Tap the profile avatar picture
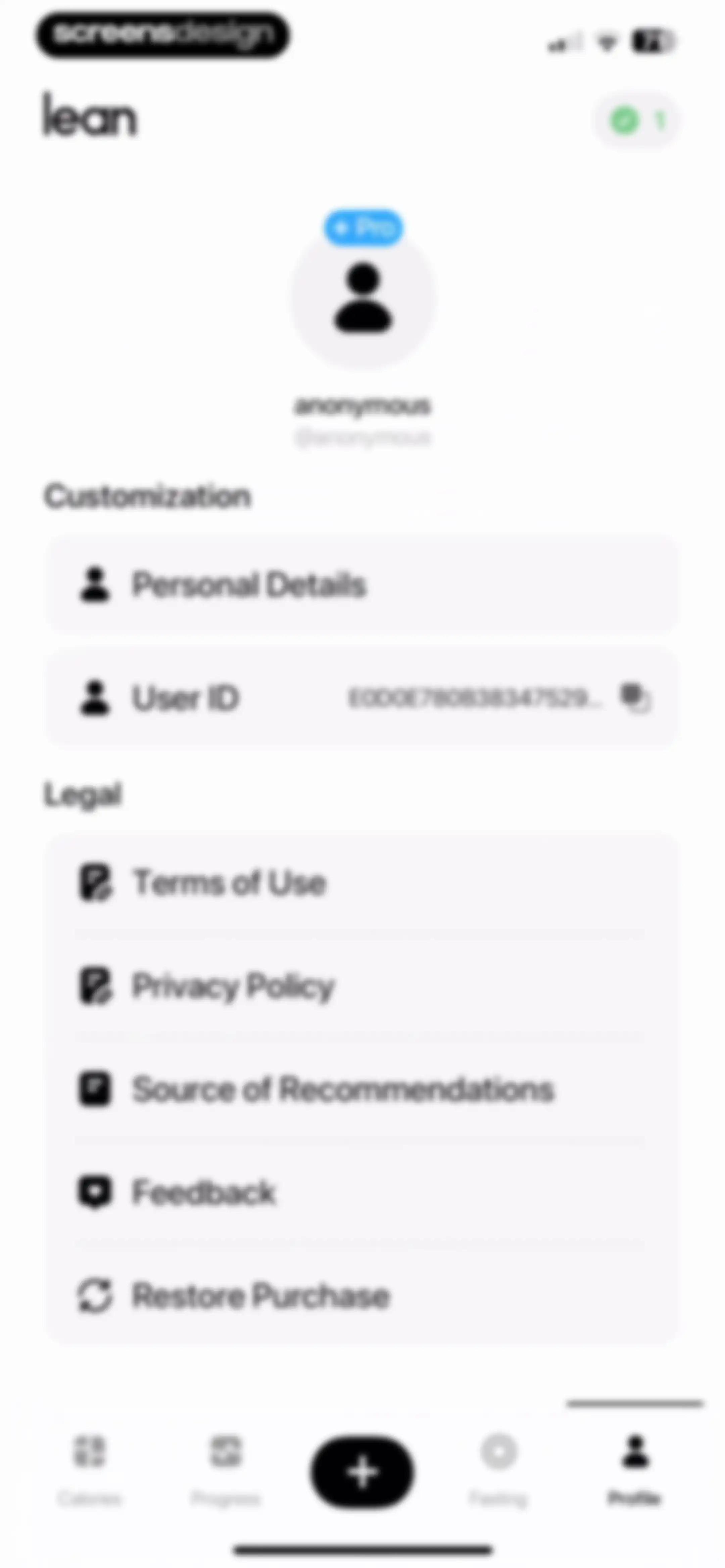The image size is (725, 1568). click(363, 298)
